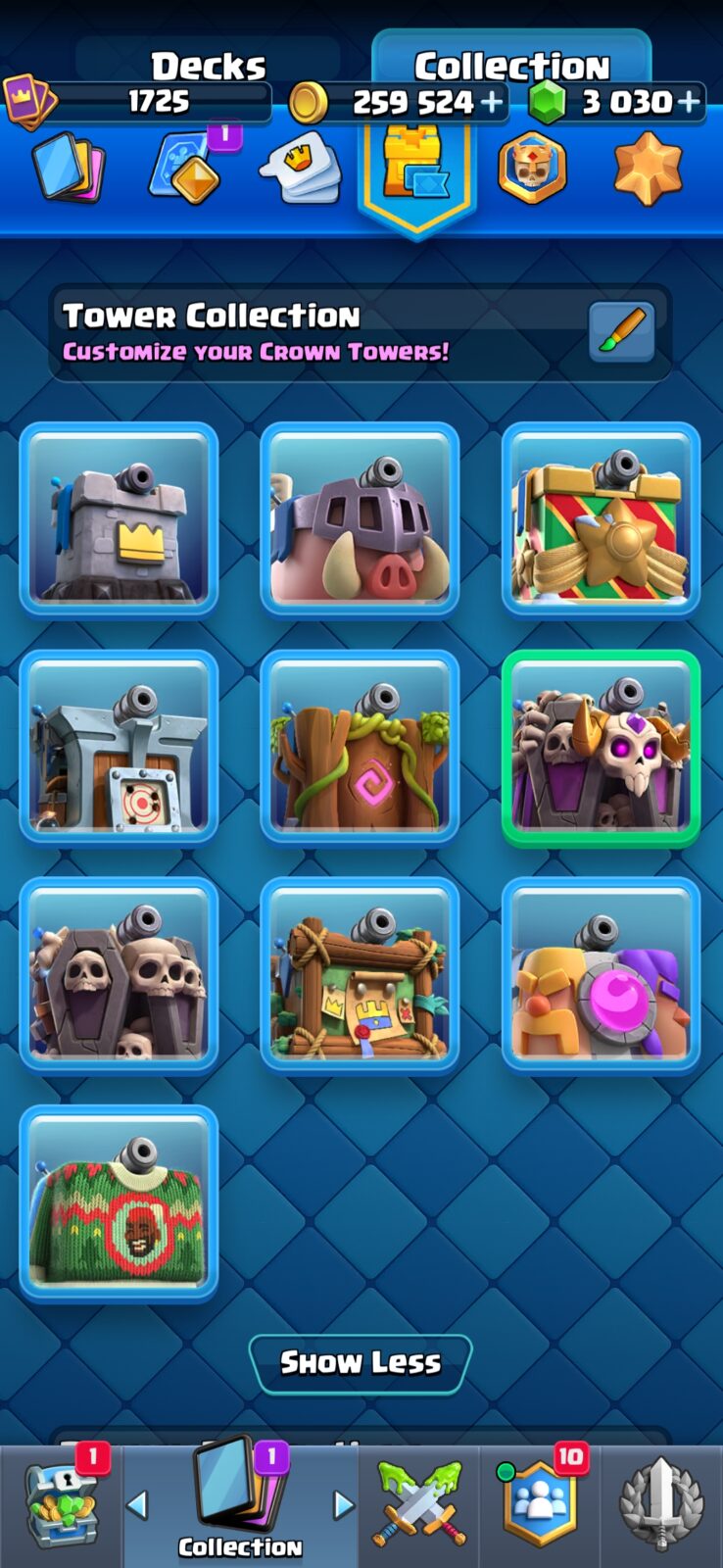Select the target practice tower skin

tap(119, 747)
